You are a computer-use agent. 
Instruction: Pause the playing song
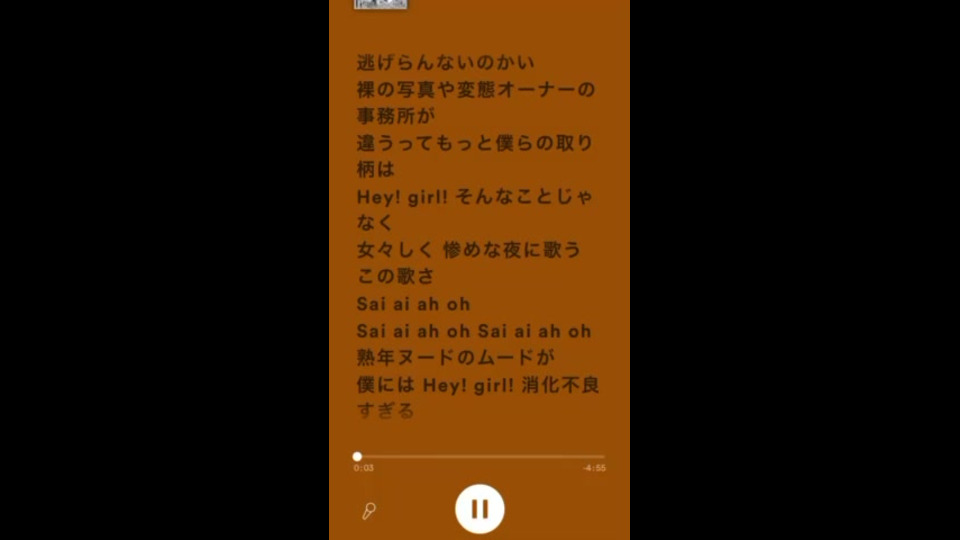pos(479,509)
